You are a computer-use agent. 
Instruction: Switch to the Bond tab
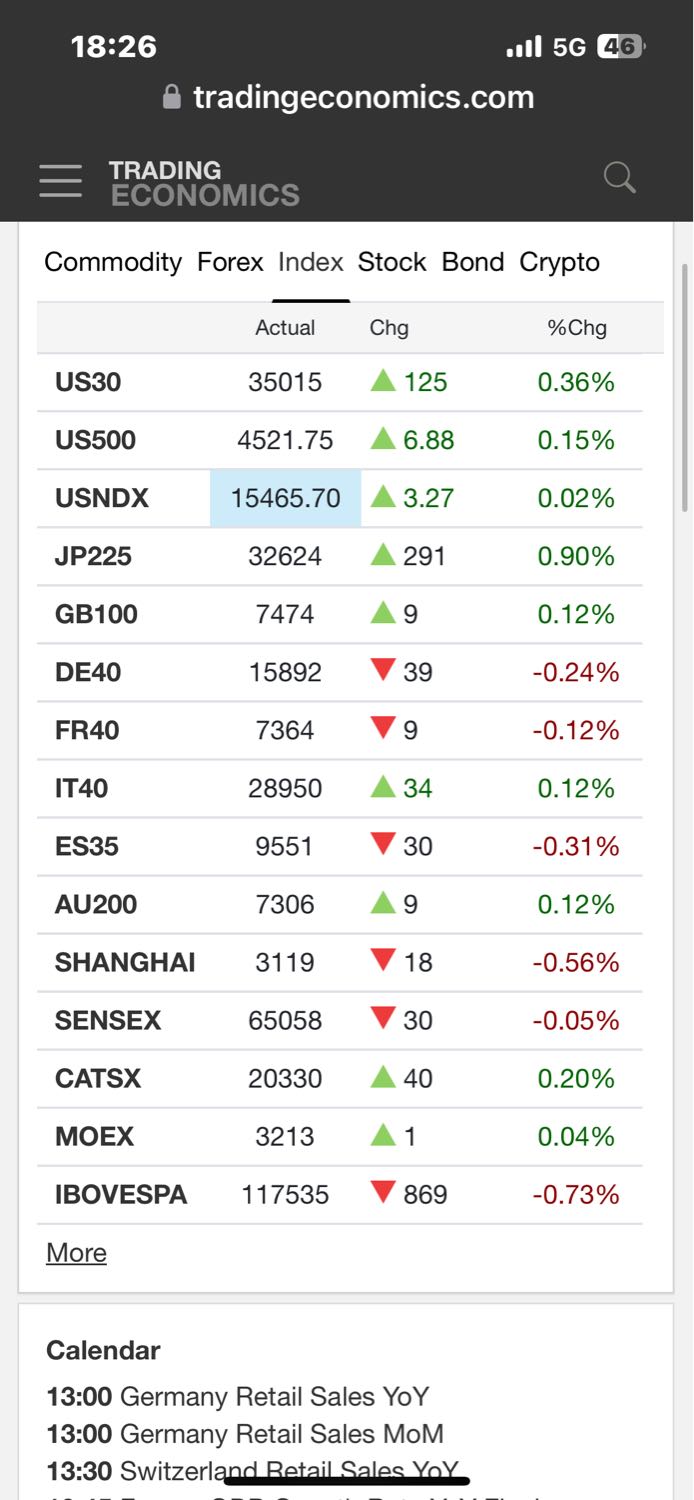[x=473, y=262]
